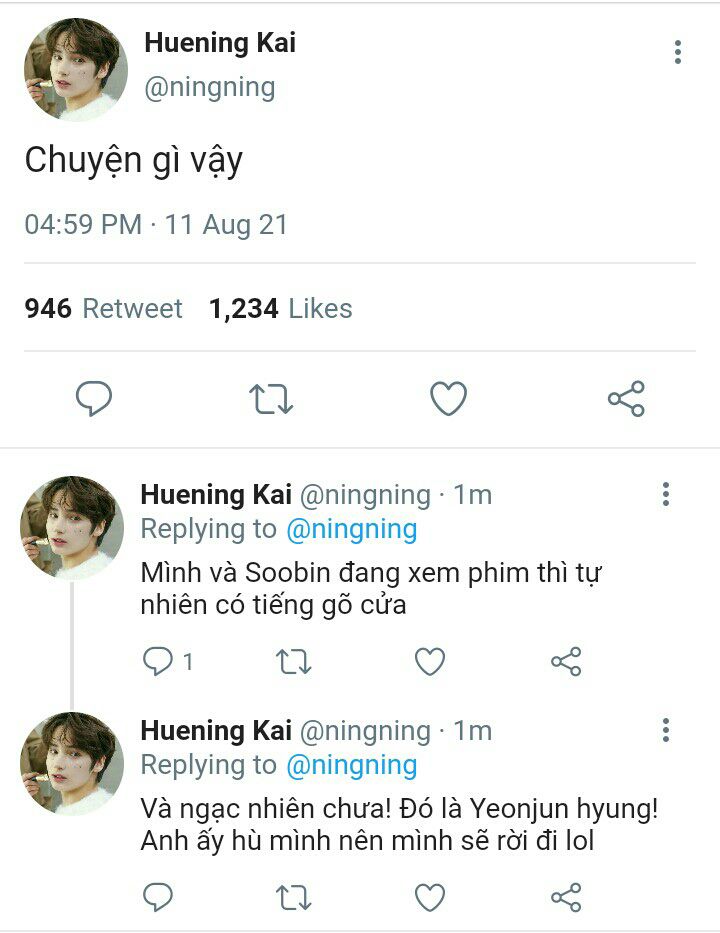Like the "Và ngạc nhiên chưa" reply
720x933 pixels.
(430, 897)
